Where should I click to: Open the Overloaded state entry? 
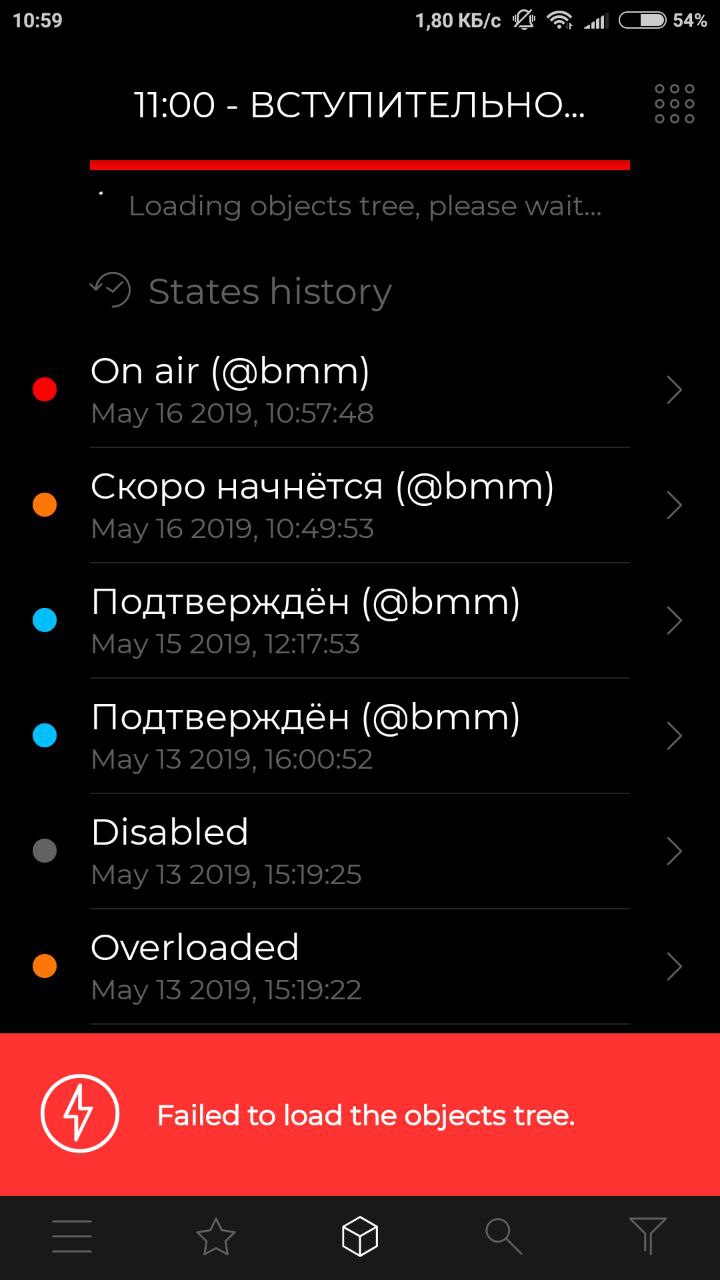click(360, 966)
